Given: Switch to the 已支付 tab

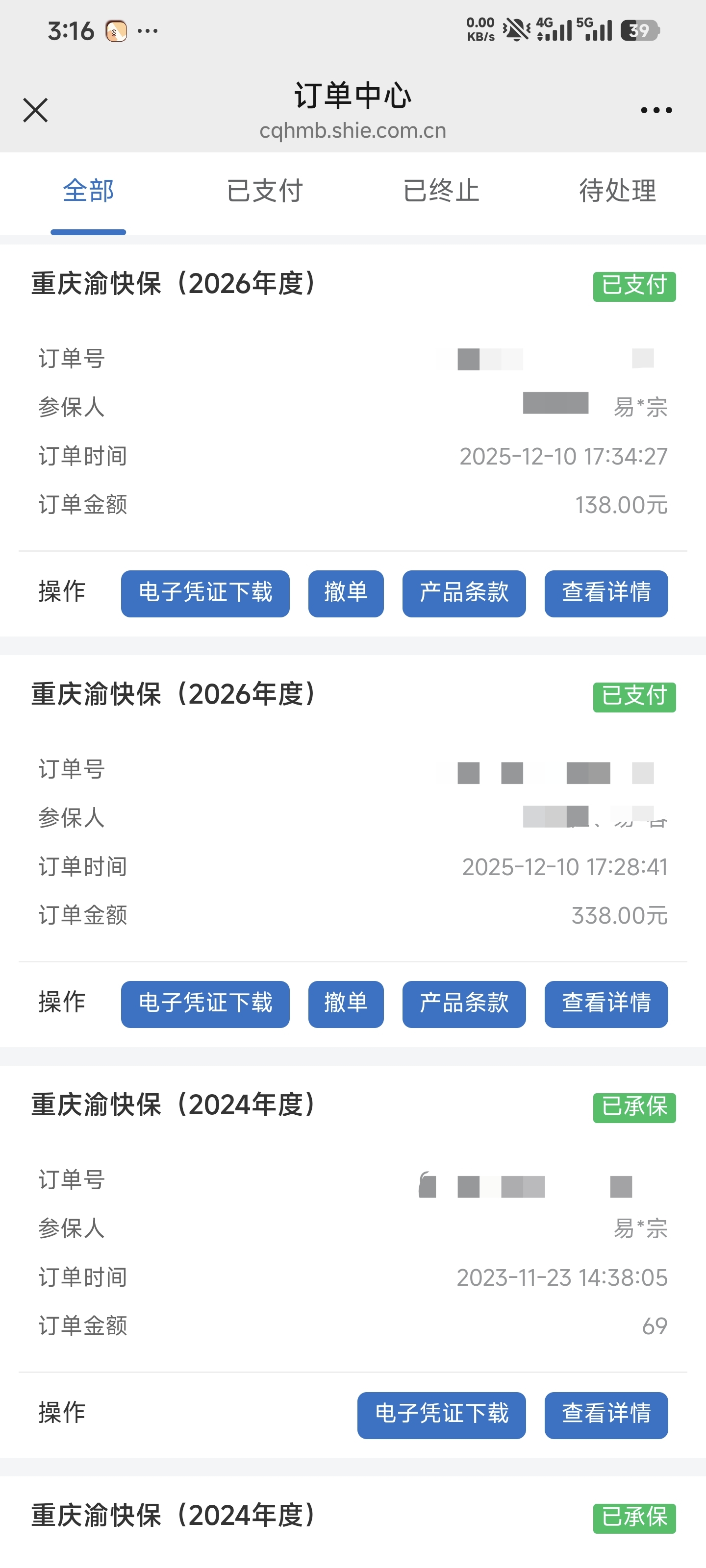Looking at the screenshot, I should [x=264, y=191].
